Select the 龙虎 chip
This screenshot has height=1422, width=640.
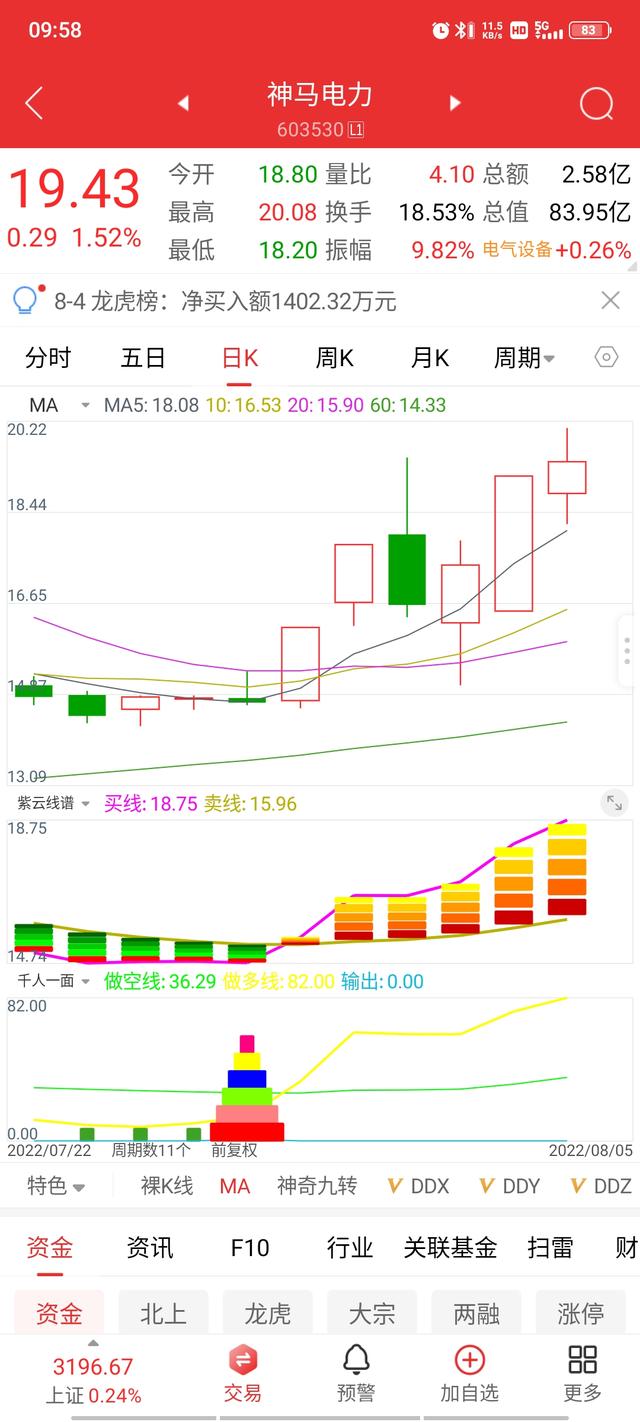[x=267, y=1313]
